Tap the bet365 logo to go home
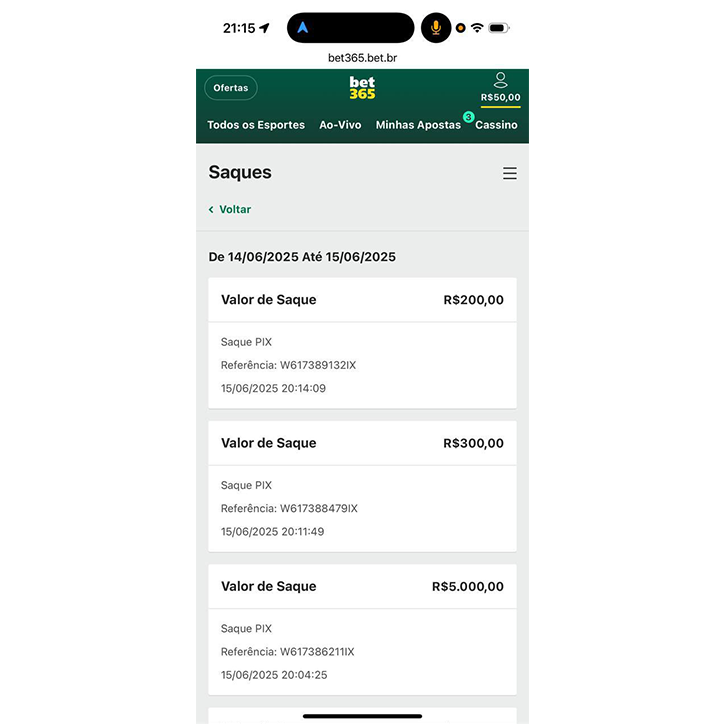 362,87
